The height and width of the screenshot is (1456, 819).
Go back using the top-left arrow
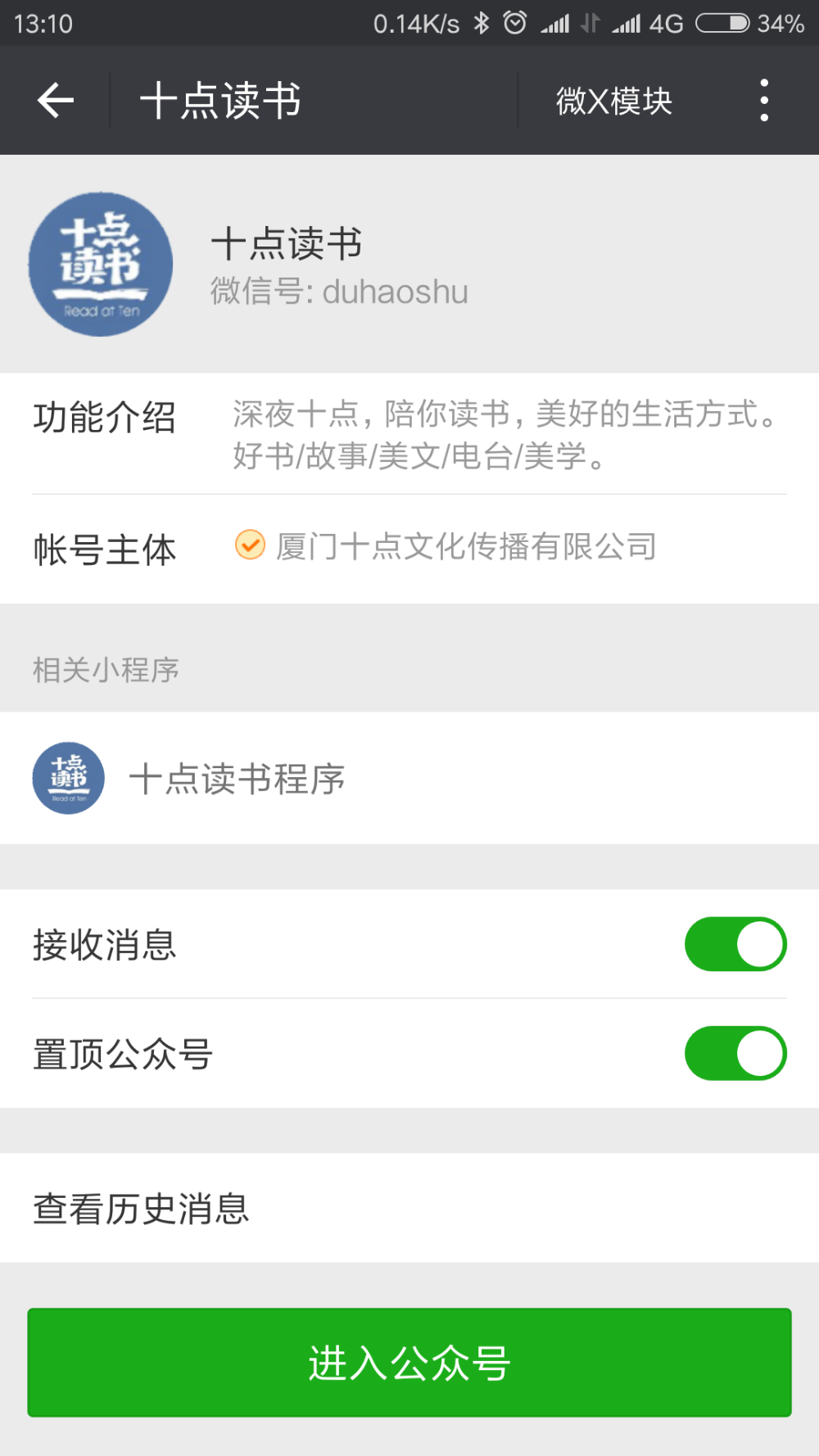point(56,101)
